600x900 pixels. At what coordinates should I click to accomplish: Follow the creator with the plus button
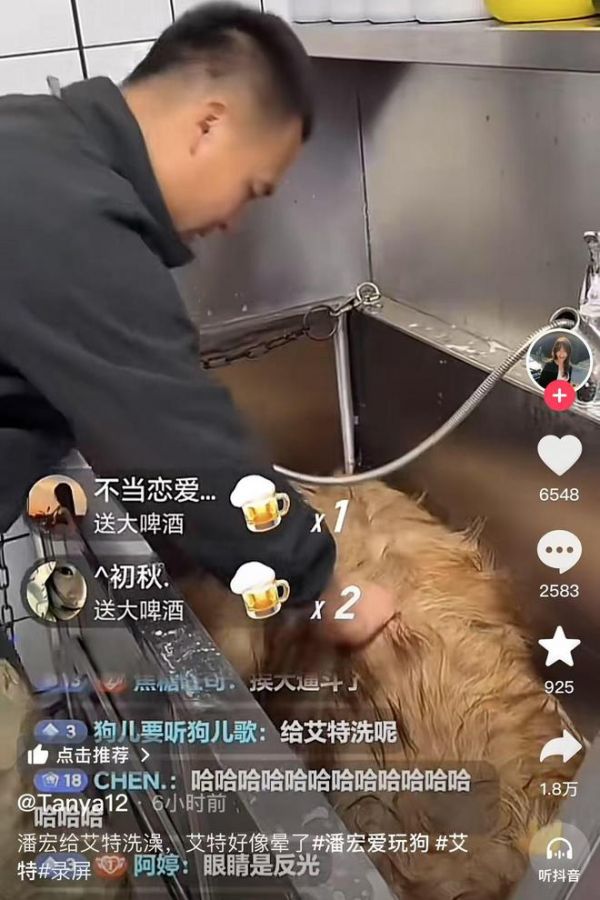tap(559, 396)
